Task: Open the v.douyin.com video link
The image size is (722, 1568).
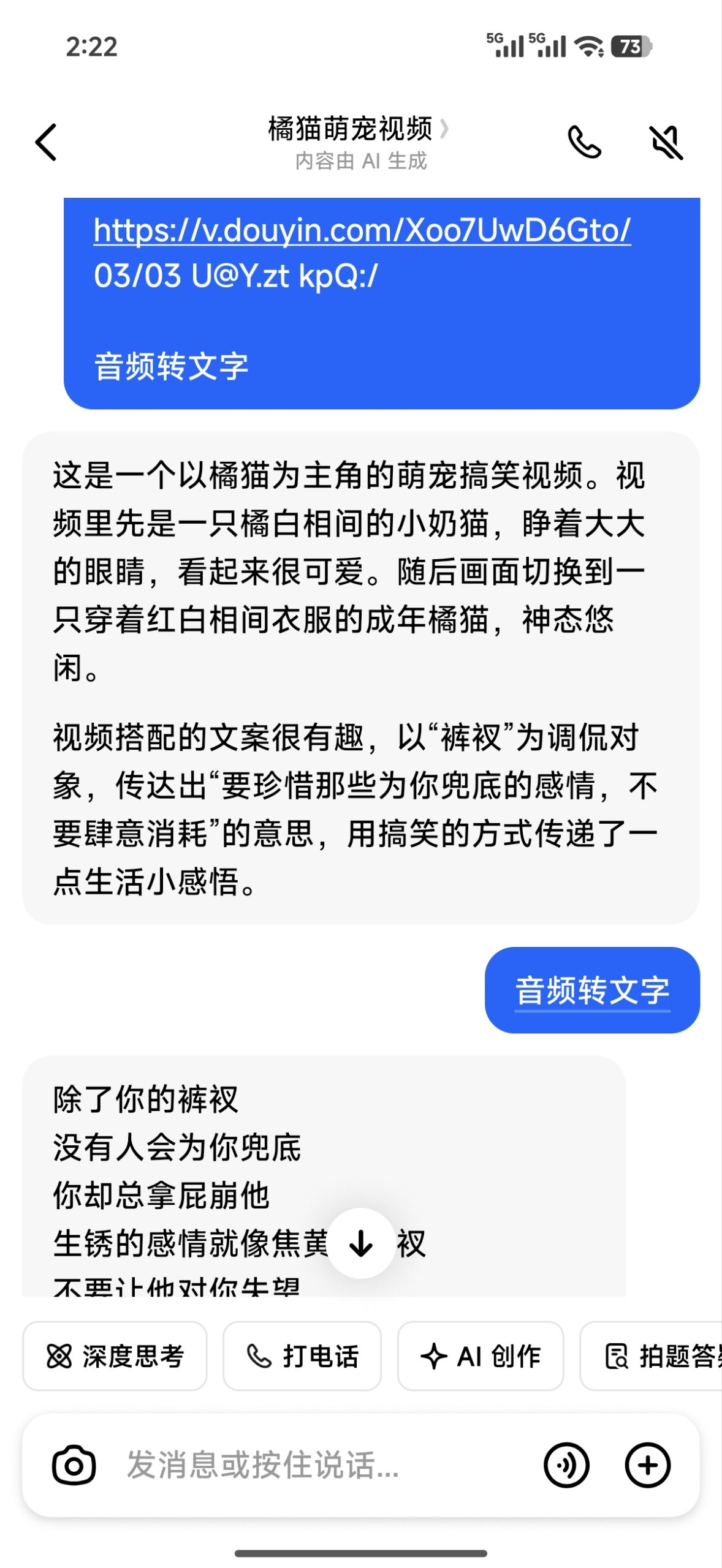Action: [x=362, y=230]
